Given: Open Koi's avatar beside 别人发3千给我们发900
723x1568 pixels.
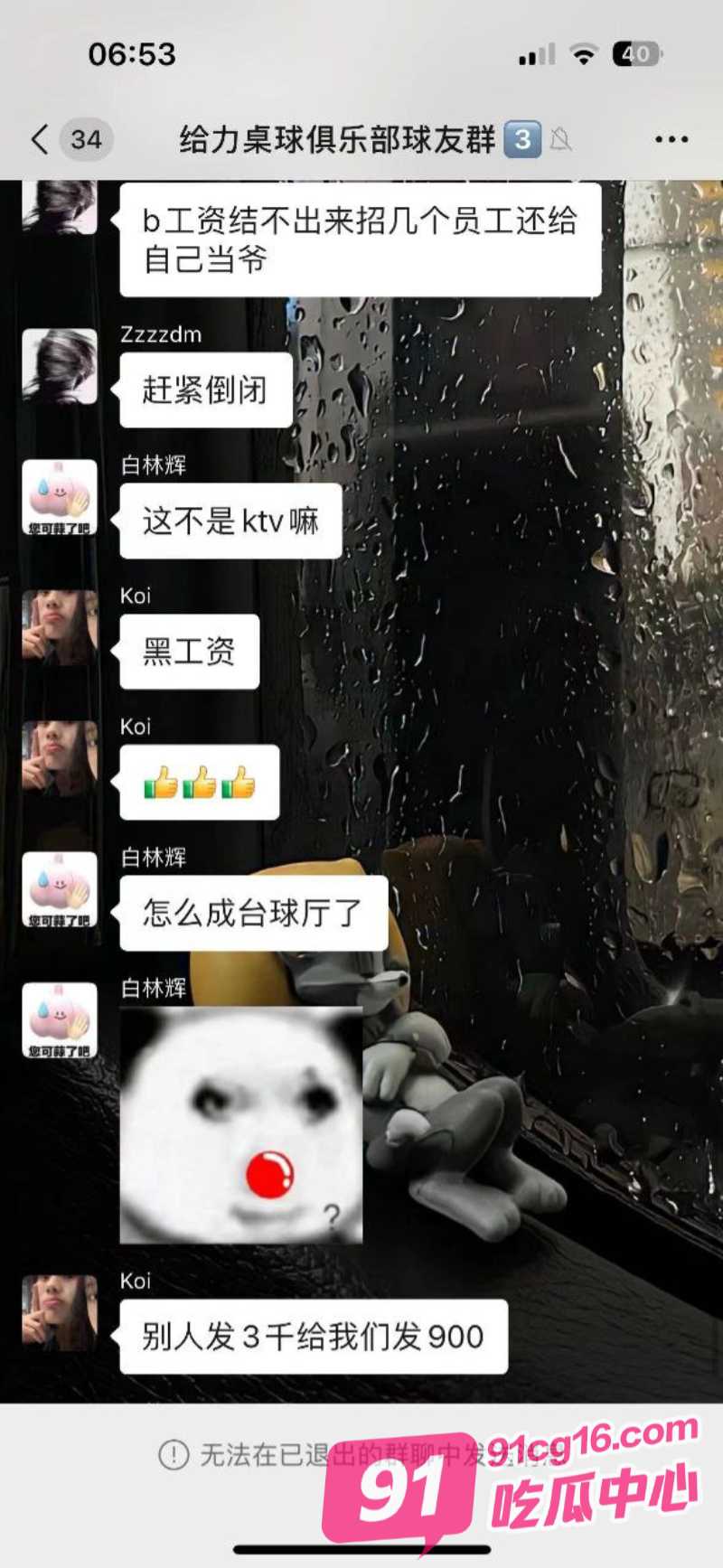Looking at the screenshot, I should point(60,1312).
